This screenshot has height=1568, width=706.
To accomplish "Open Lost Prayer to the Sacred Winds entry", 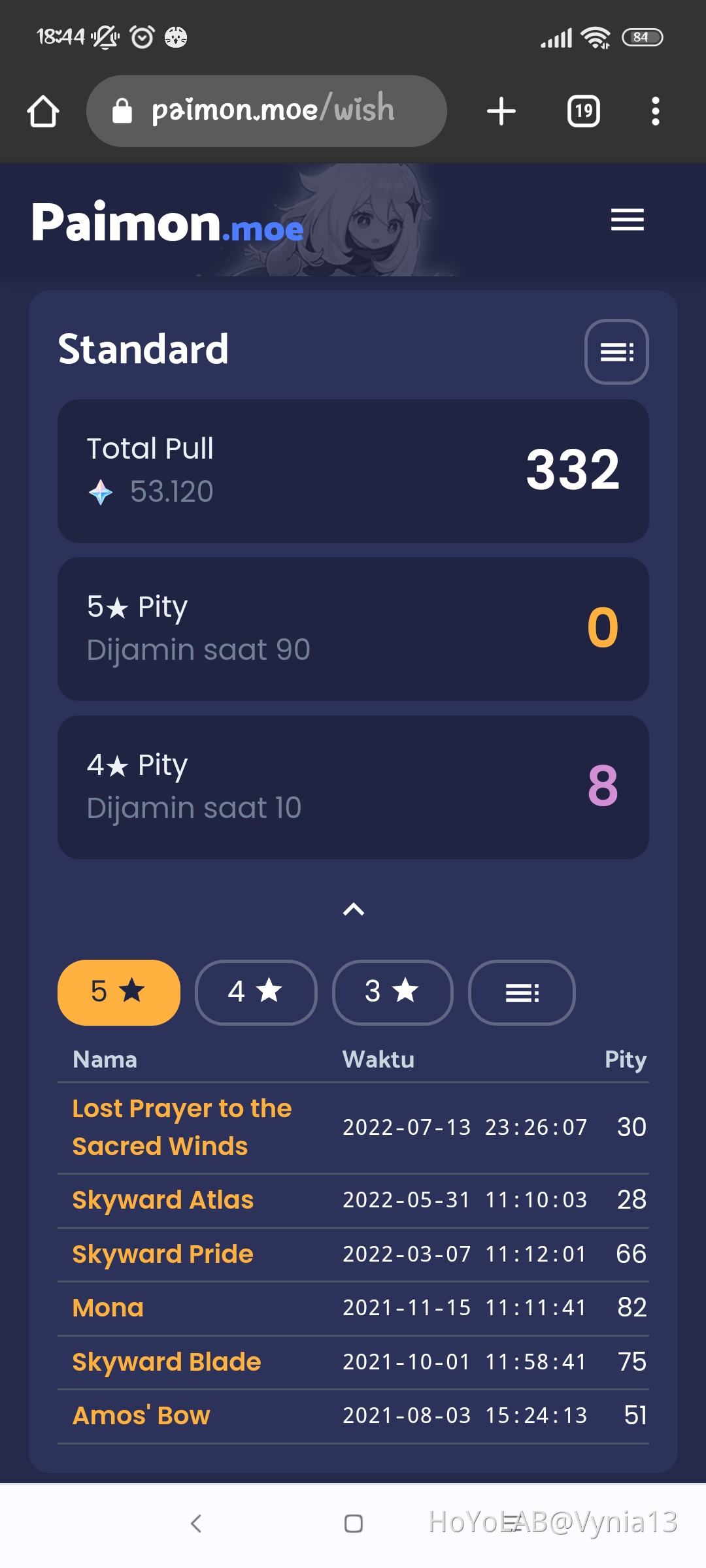I will (182, 1126).
